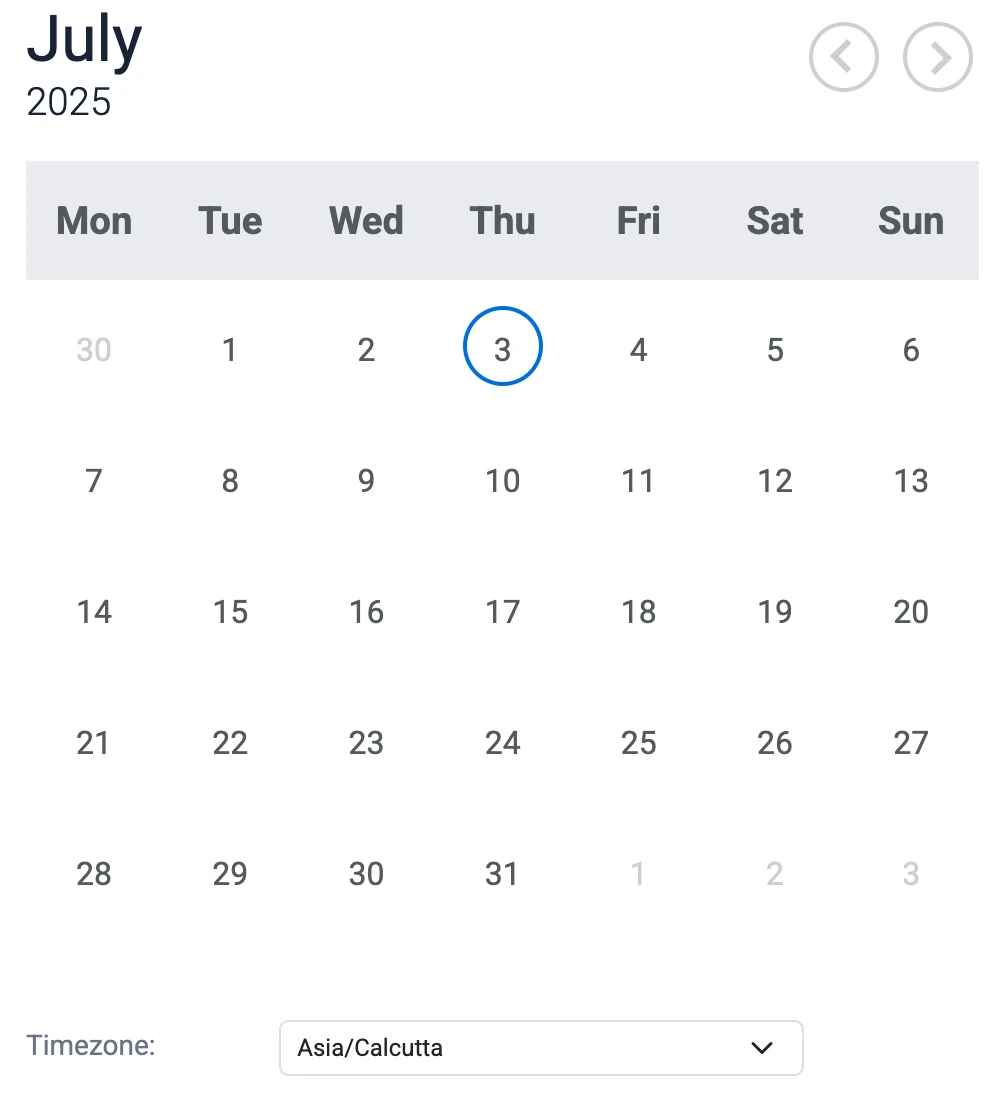This screenshot has width=990, height=1100.
Task: Click the grayed-out June 30 date
Action: tap(94, 349)
